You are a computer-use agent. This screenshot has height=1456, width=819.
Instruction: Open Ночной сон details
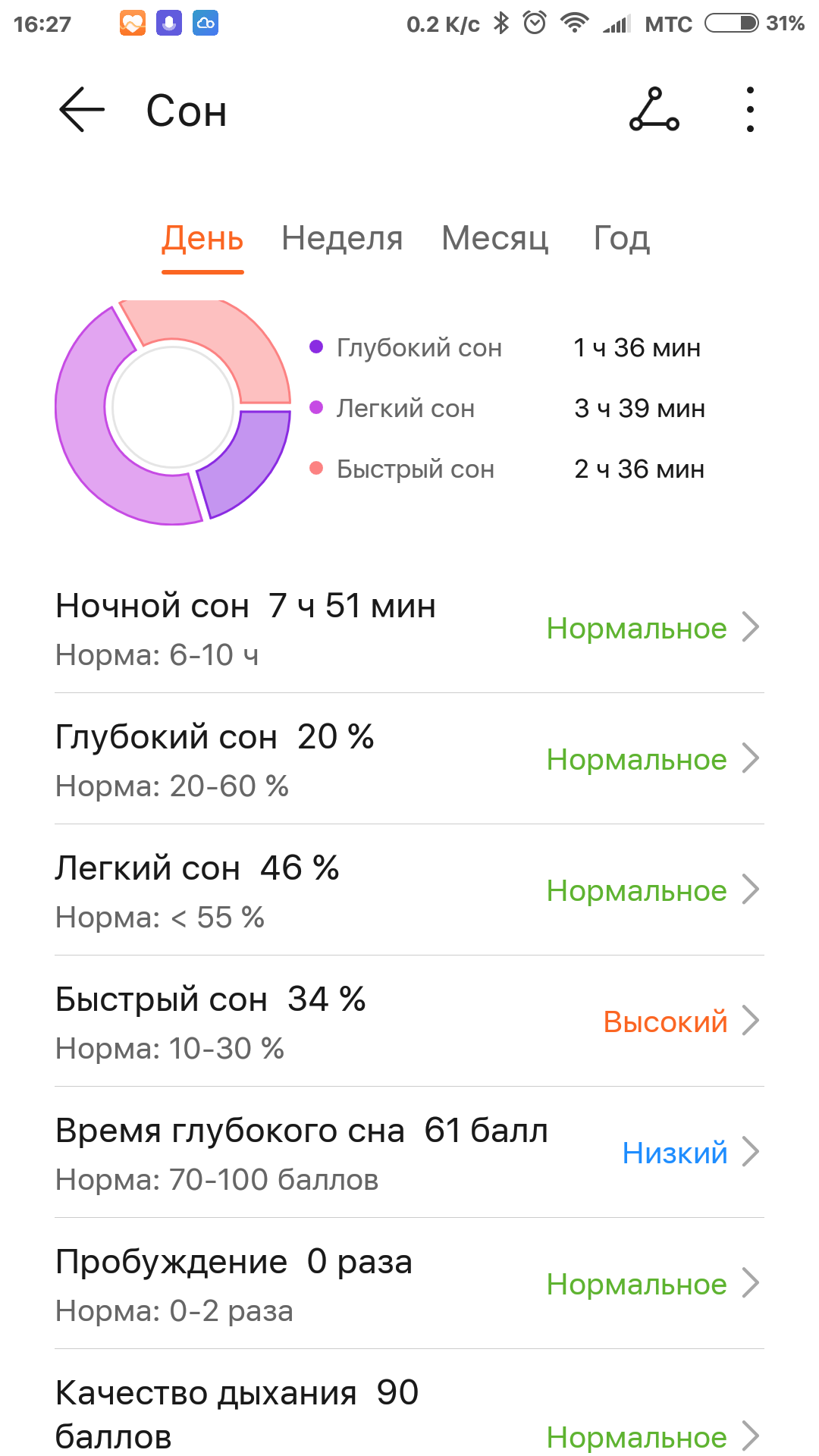coord(409,628)
